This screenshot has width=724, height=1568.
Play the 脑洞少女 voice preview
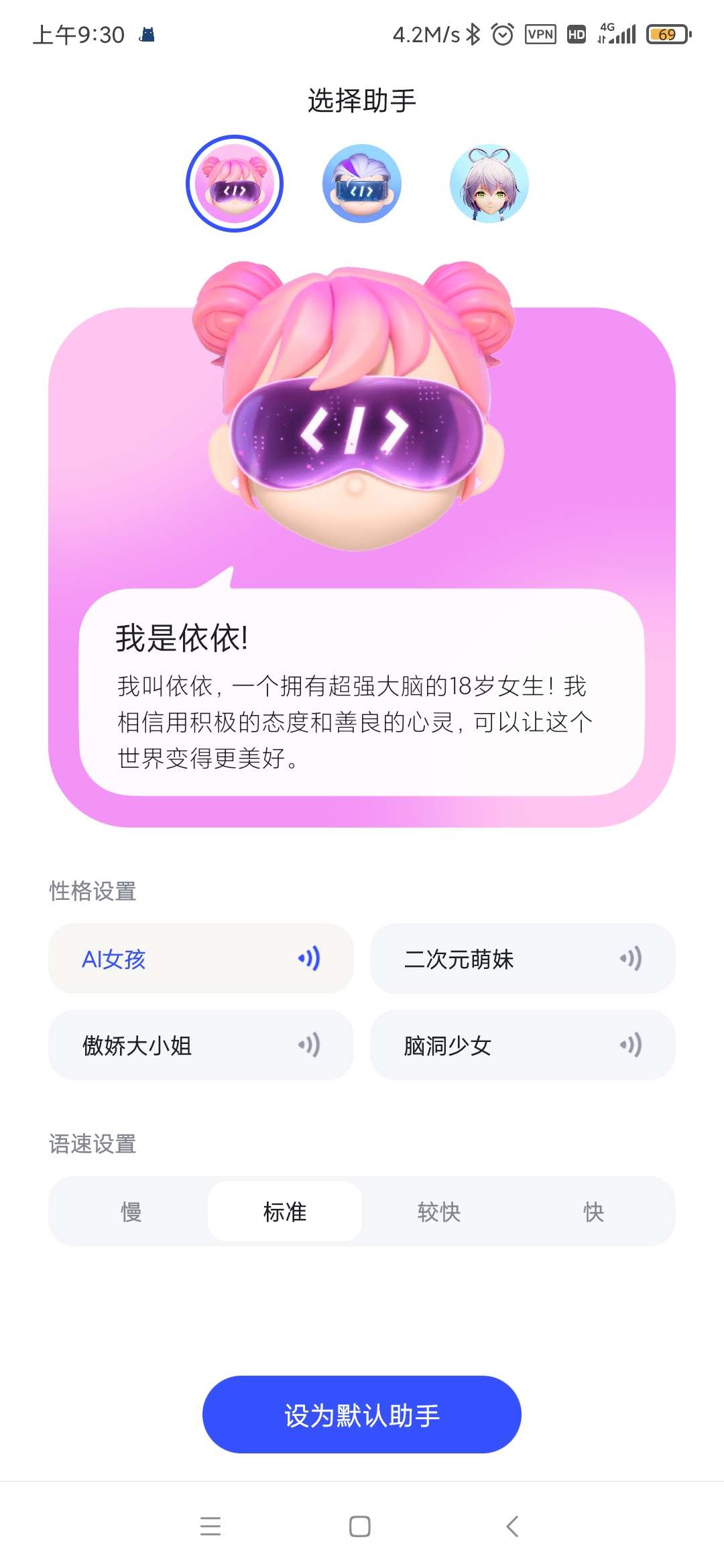click(x=631, y=1045)
